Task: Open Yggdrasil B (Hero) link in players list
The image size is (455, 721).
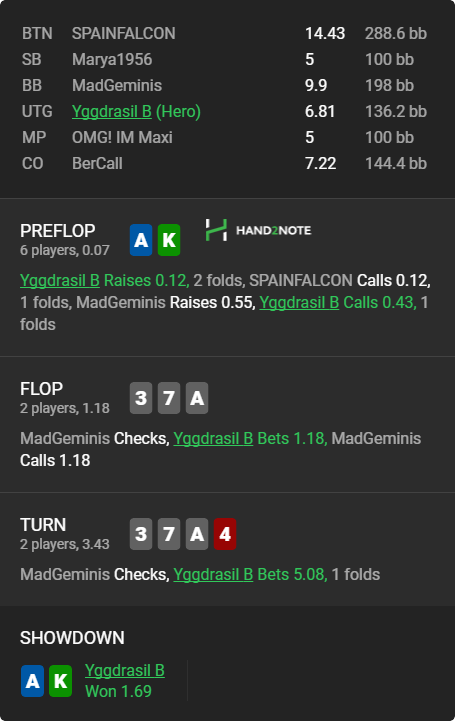Action: (x=112, y=112)
